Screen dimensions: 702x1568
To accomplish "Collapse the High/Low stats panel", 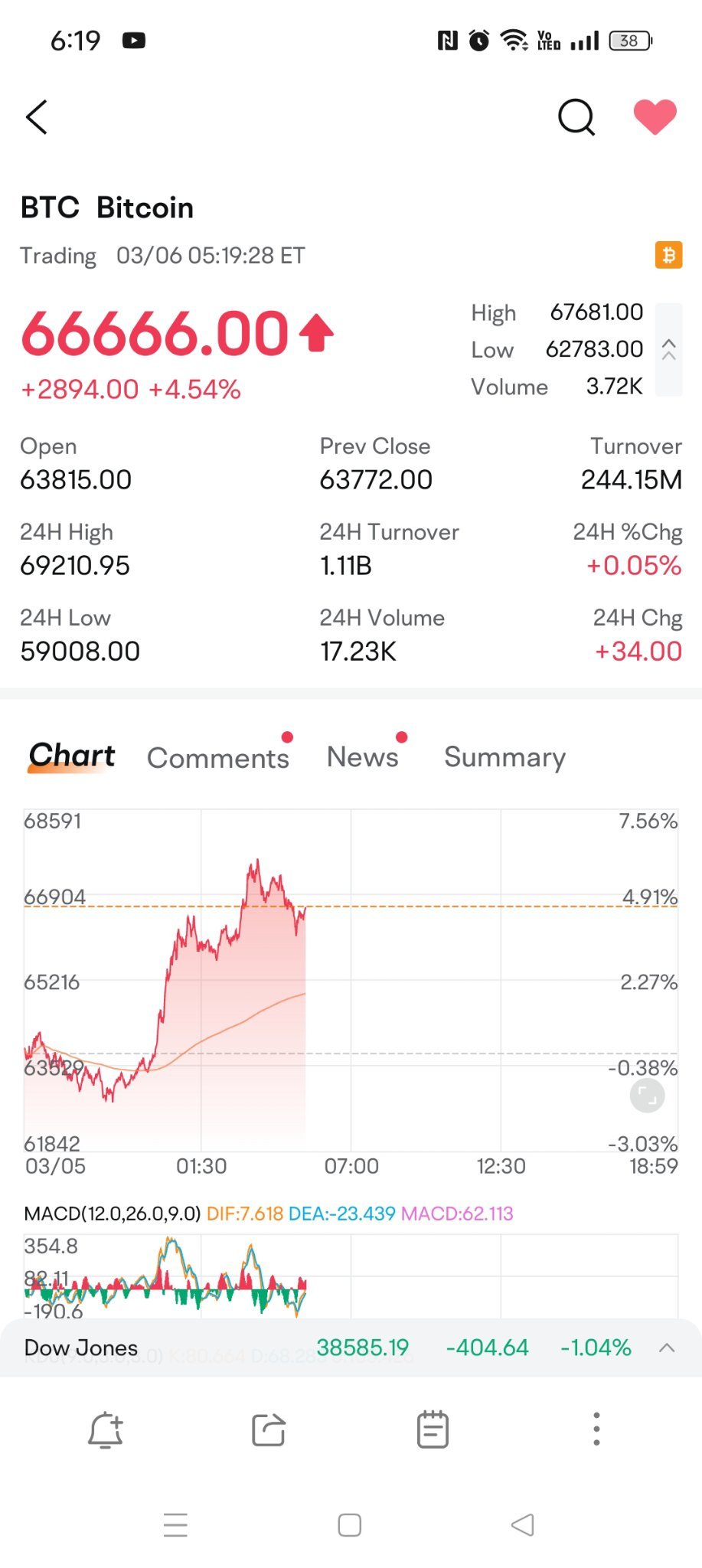I will 668,349.
